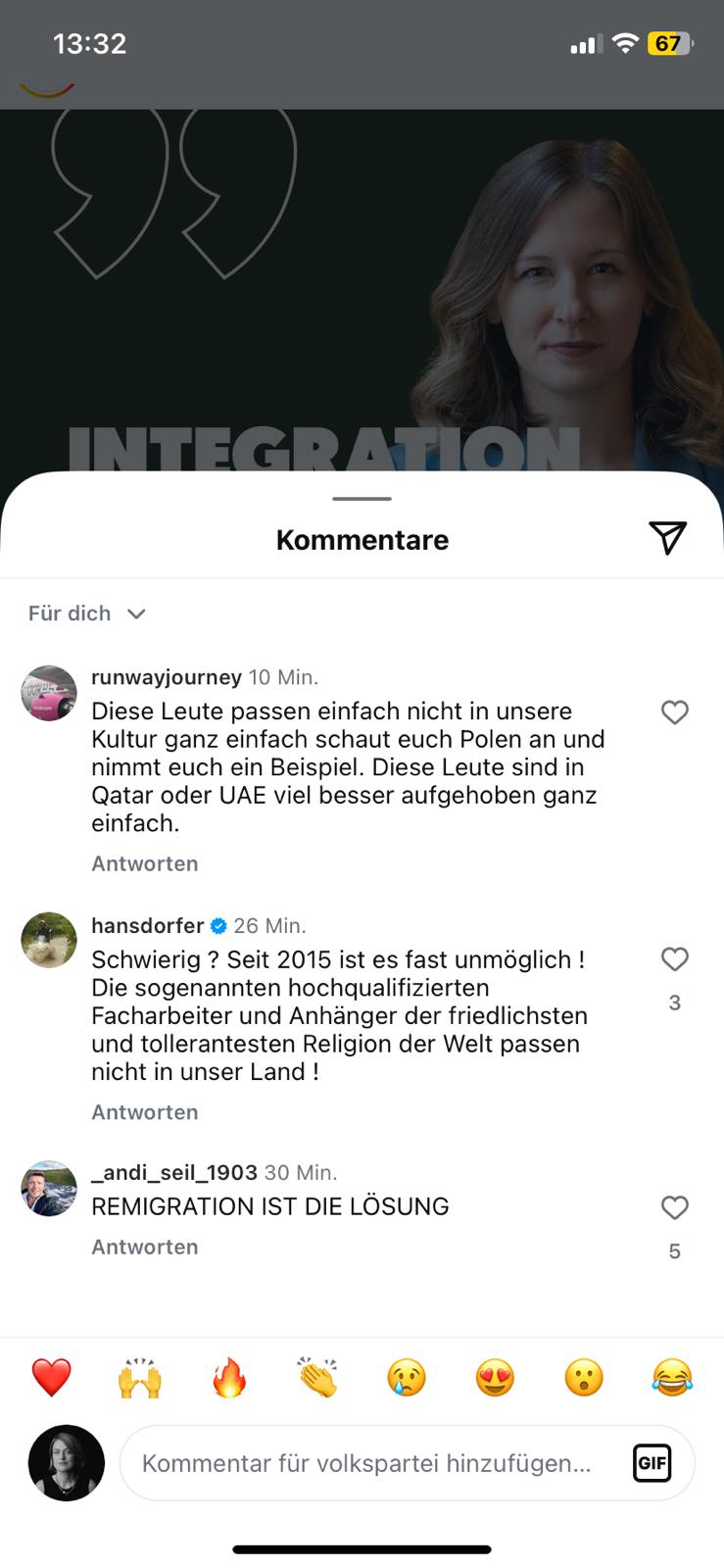
Task: Like the comment from runwayjourney
Action: pos(674,712)
